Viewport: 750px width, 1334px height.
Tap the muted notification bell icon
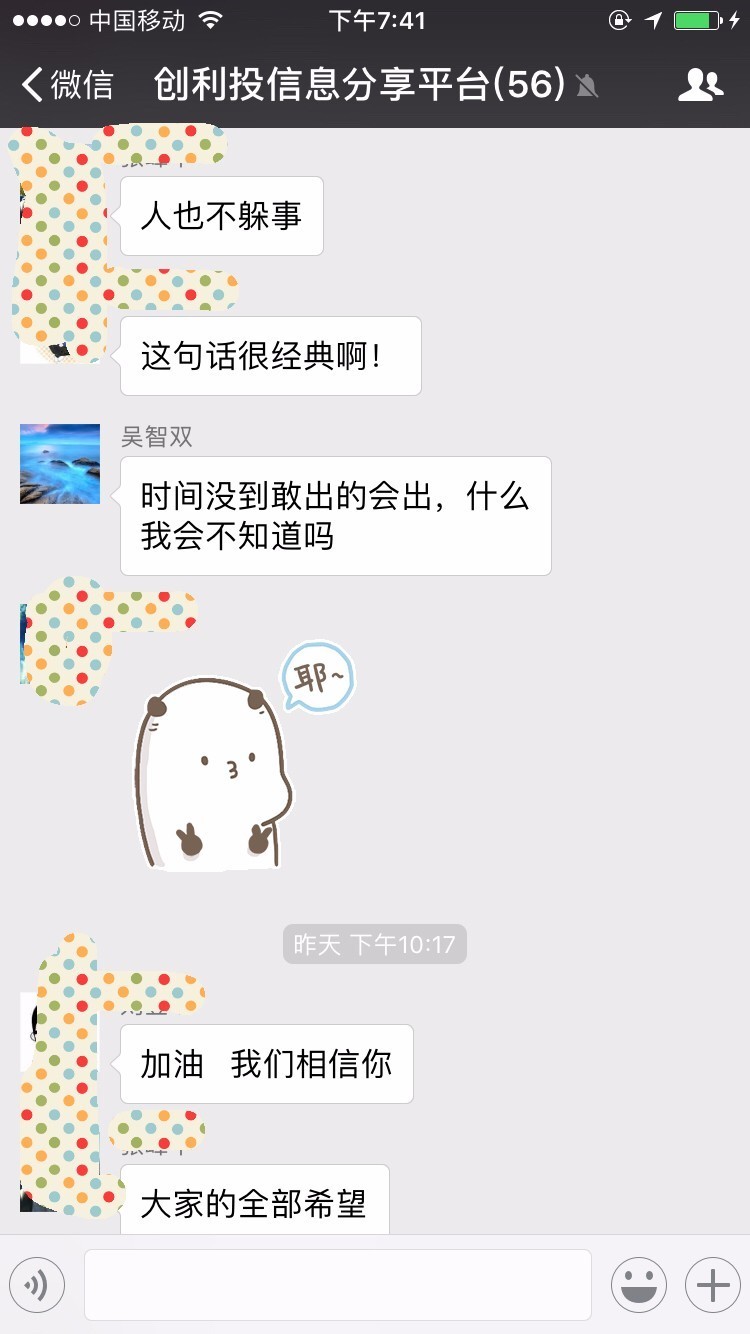coord(586,86)
